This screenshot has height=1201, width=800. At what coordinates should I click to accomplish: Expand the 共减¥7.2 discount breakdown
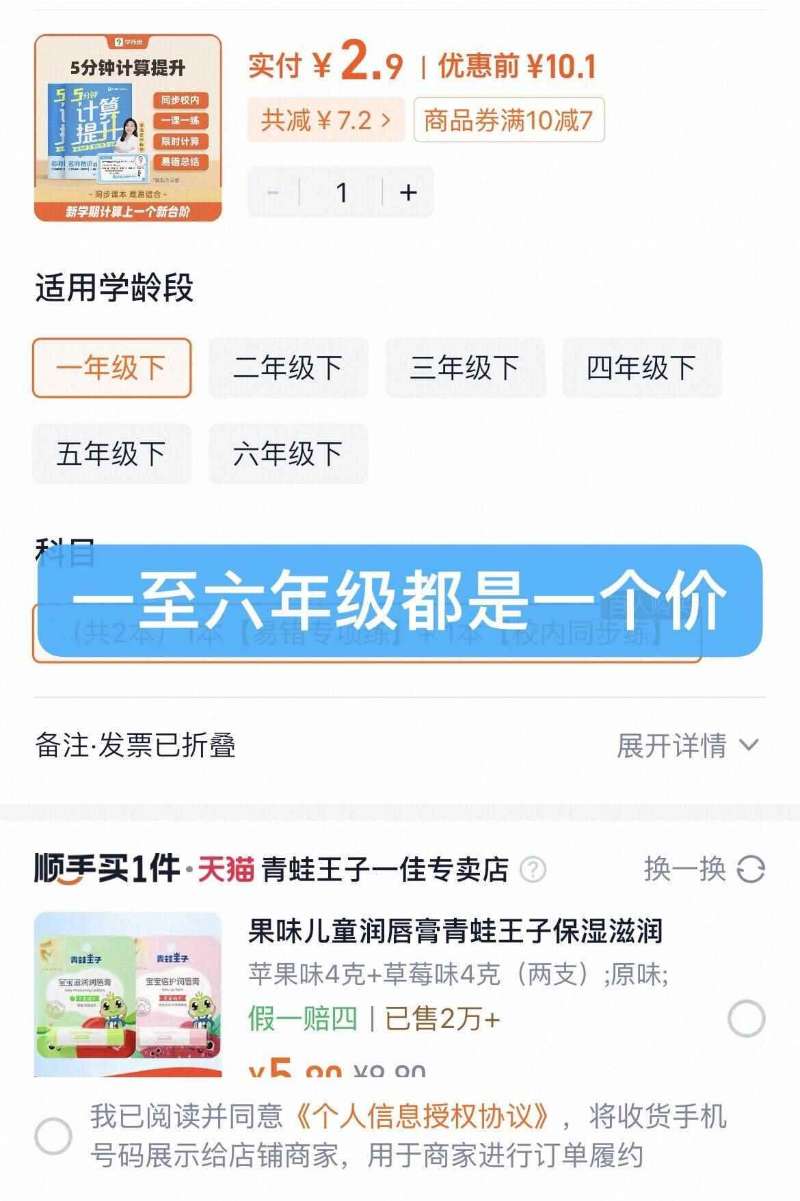tap(325, 120)
